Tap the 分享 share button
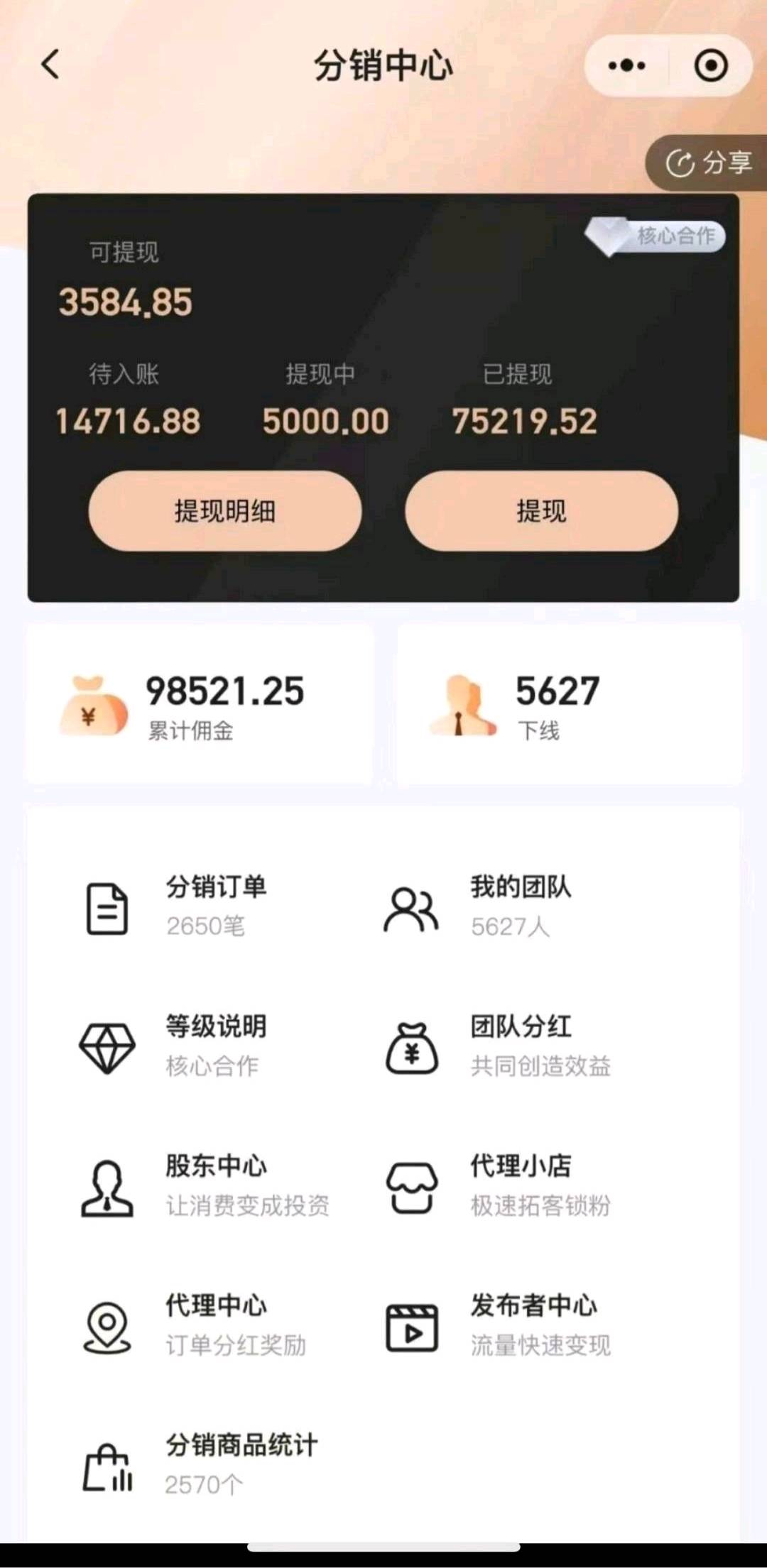 [707, 163]
